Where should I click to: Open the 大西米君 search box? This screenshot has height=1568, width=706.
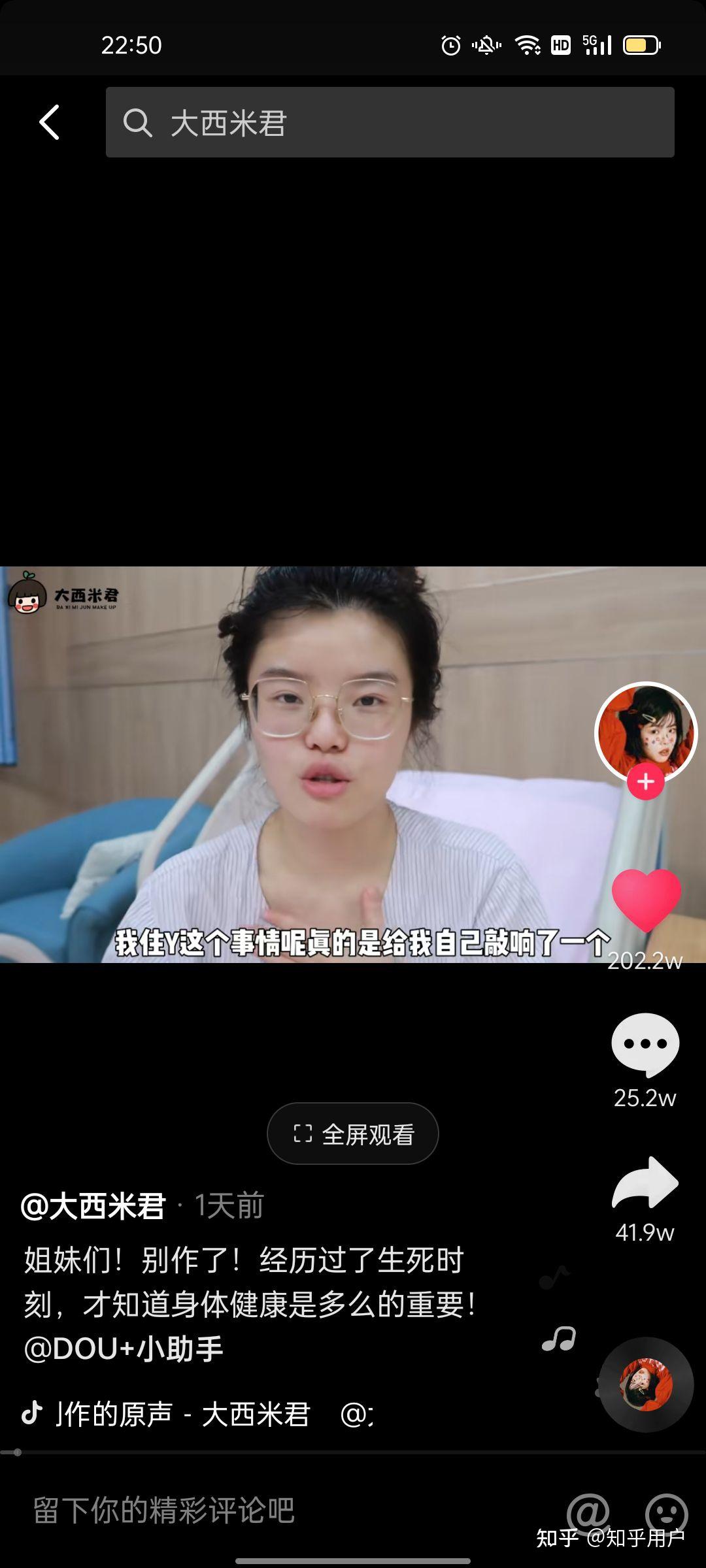point(390,122)
